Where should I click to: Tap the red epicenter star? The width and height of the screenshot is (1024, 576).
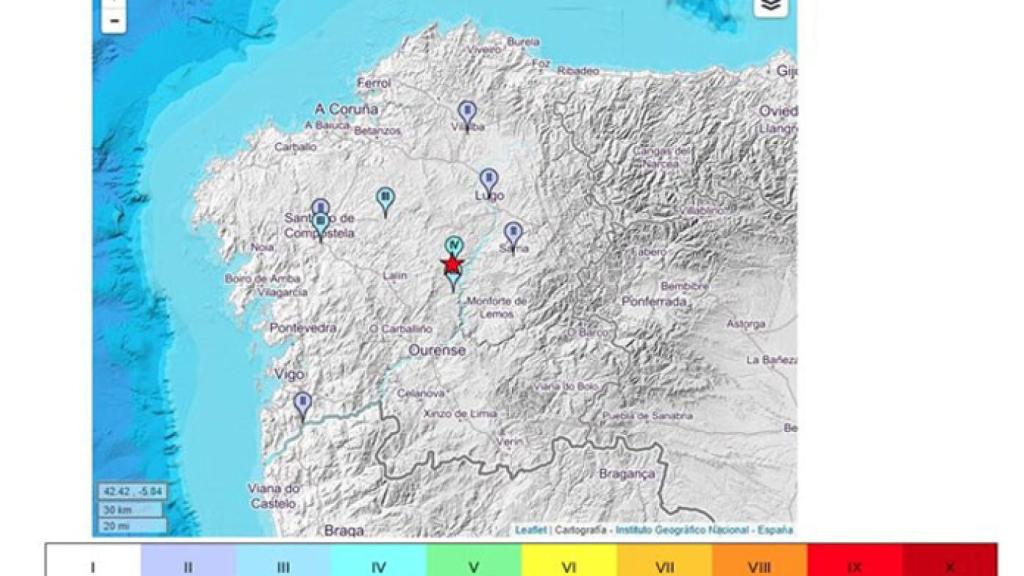coord(452,264)
